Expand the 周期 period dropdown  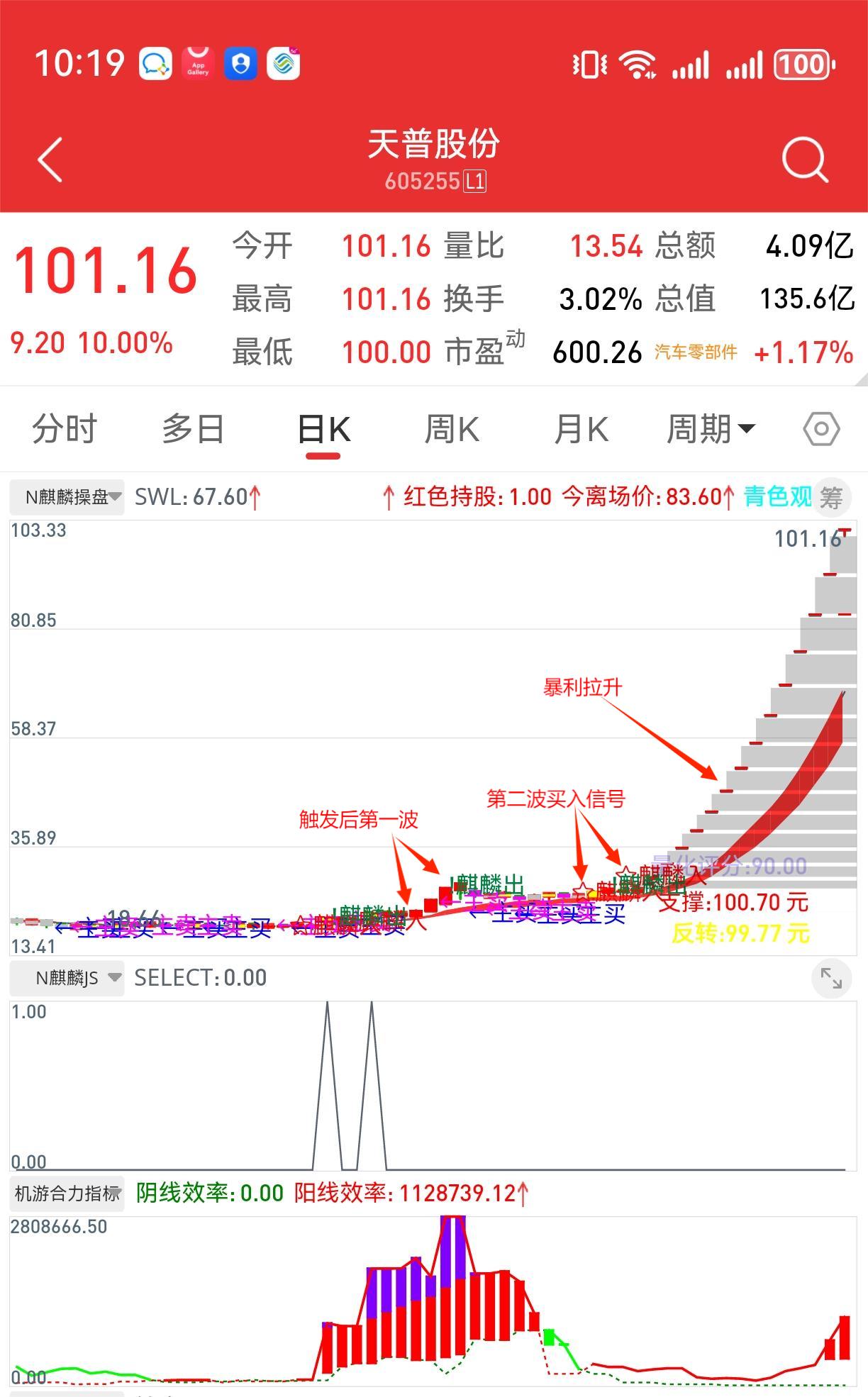(x=711, y=430)
